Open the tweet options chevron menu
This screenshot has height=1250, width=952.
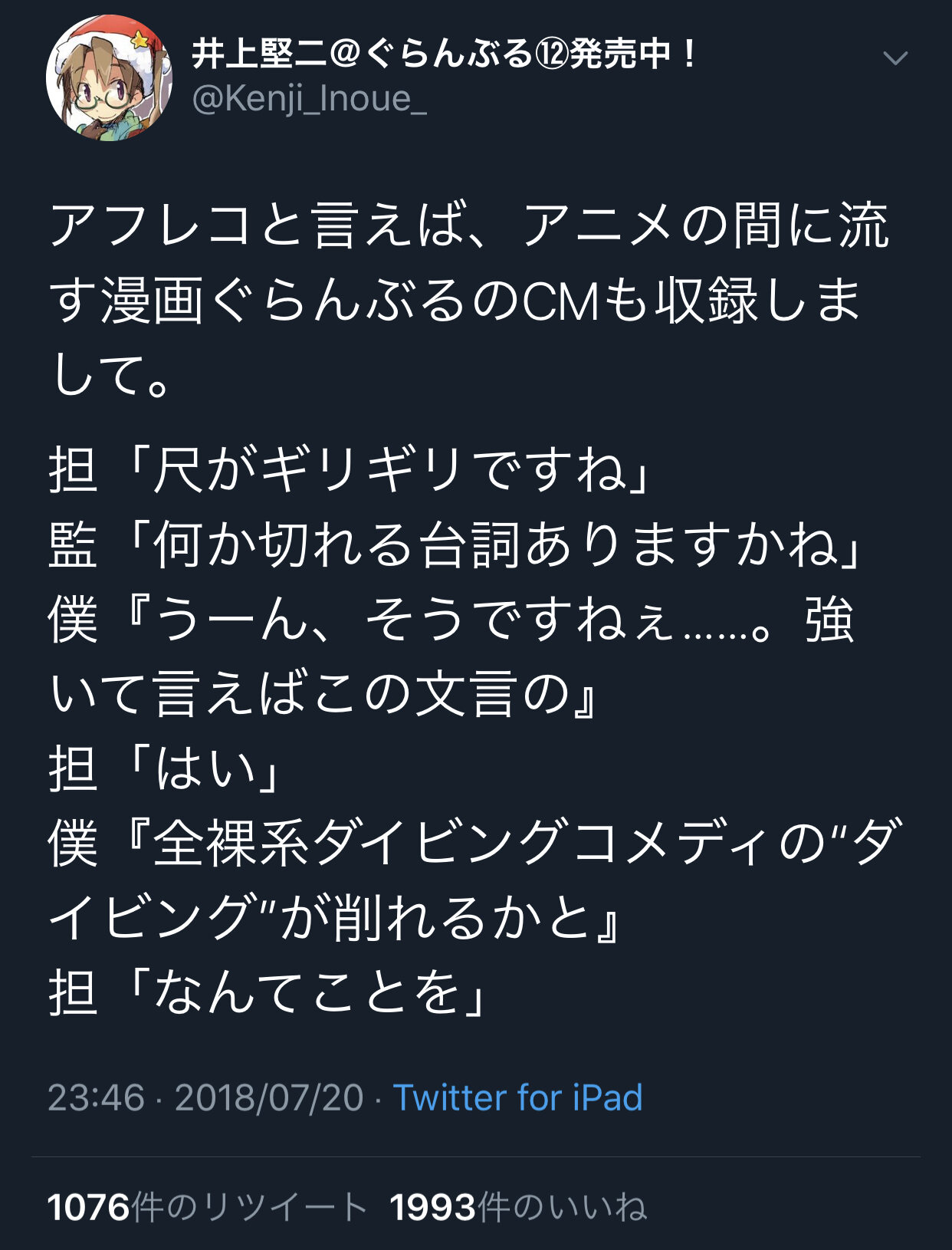(x=895, y=58)
